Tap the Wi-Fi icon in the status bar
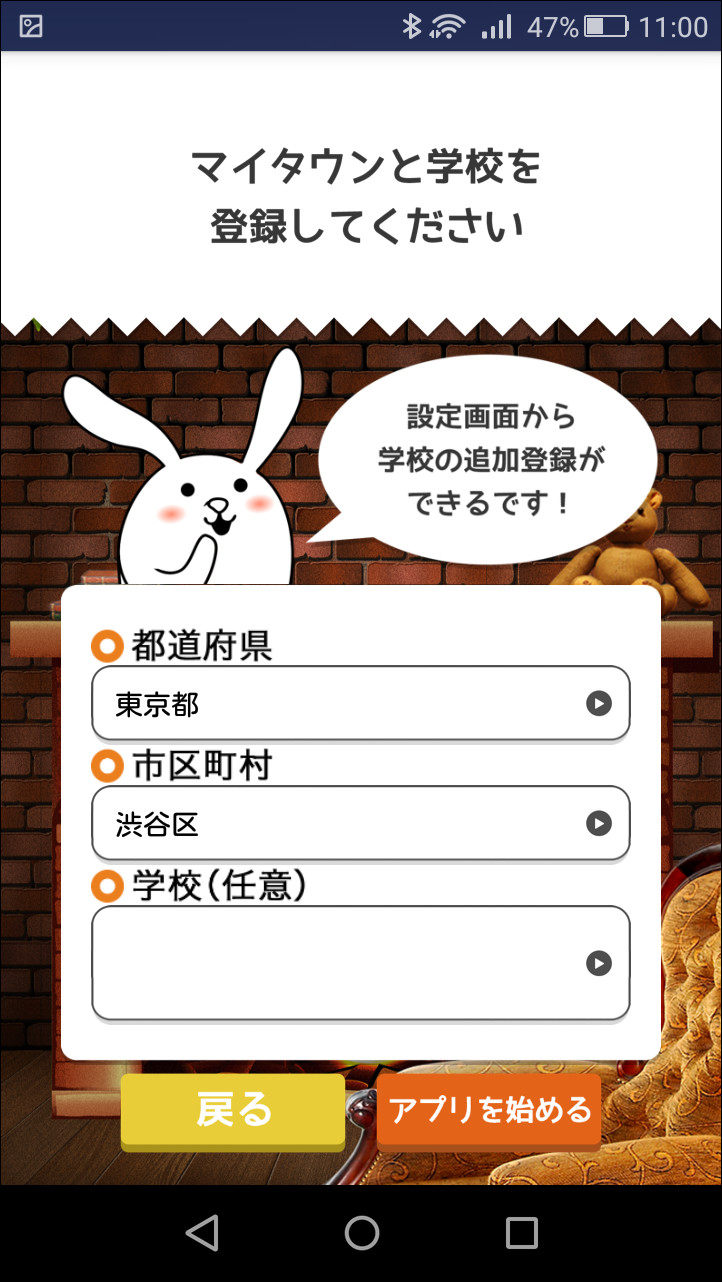The width and height of the screenshot is (722, 1282). [x=447, y=25]
